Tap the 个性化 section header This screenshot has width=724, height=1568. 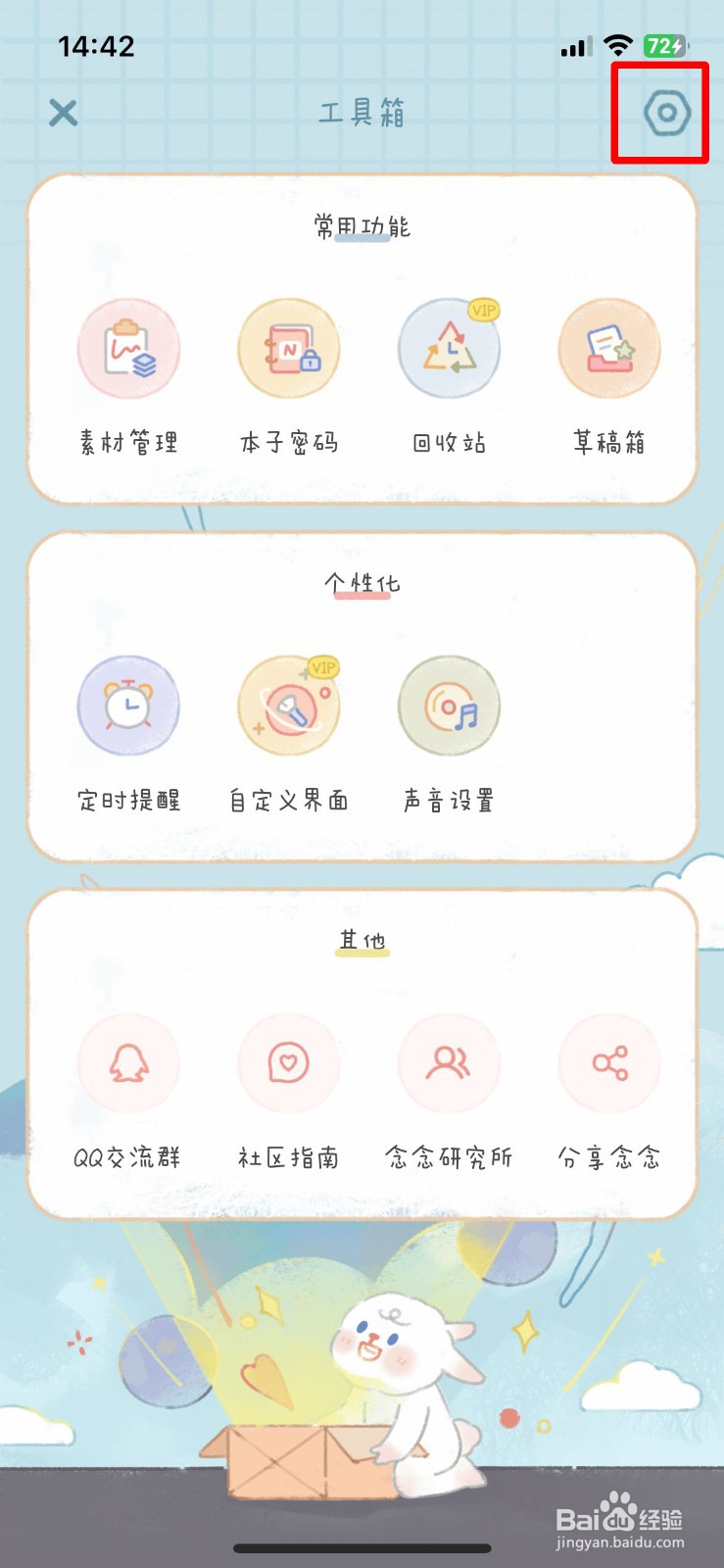(362, 582)
